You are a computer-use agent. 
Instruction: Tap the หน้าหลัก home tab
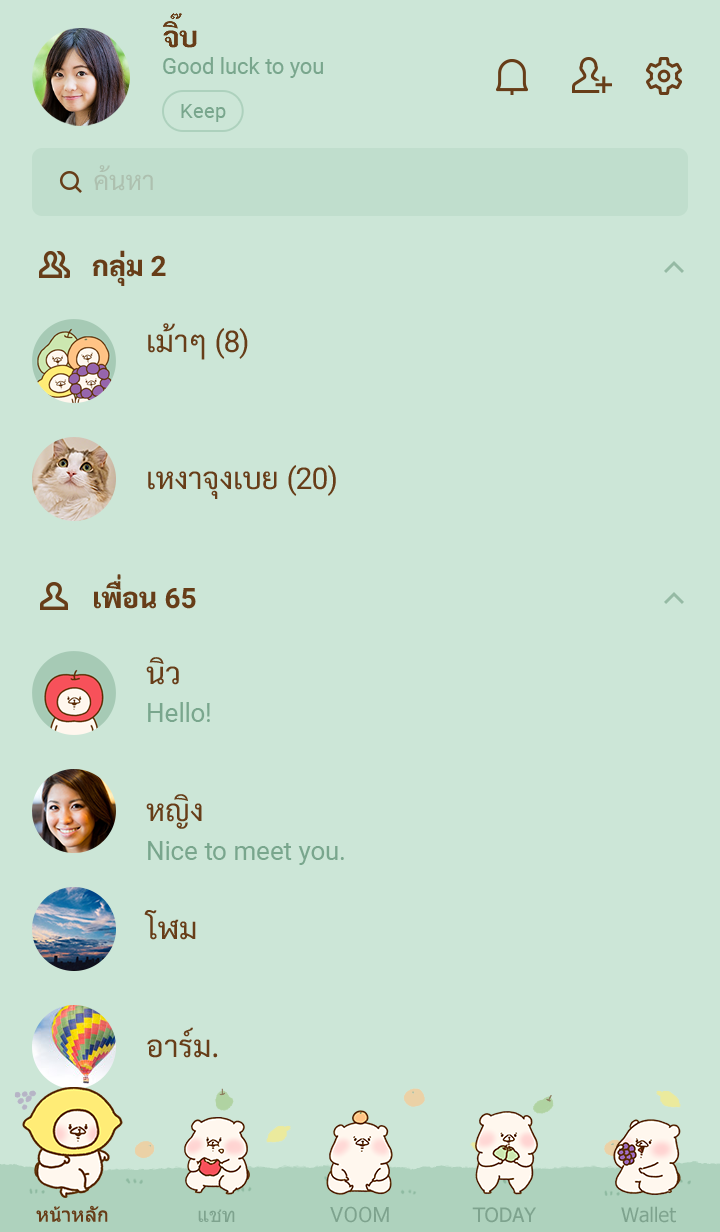[x=72, y=1165]
